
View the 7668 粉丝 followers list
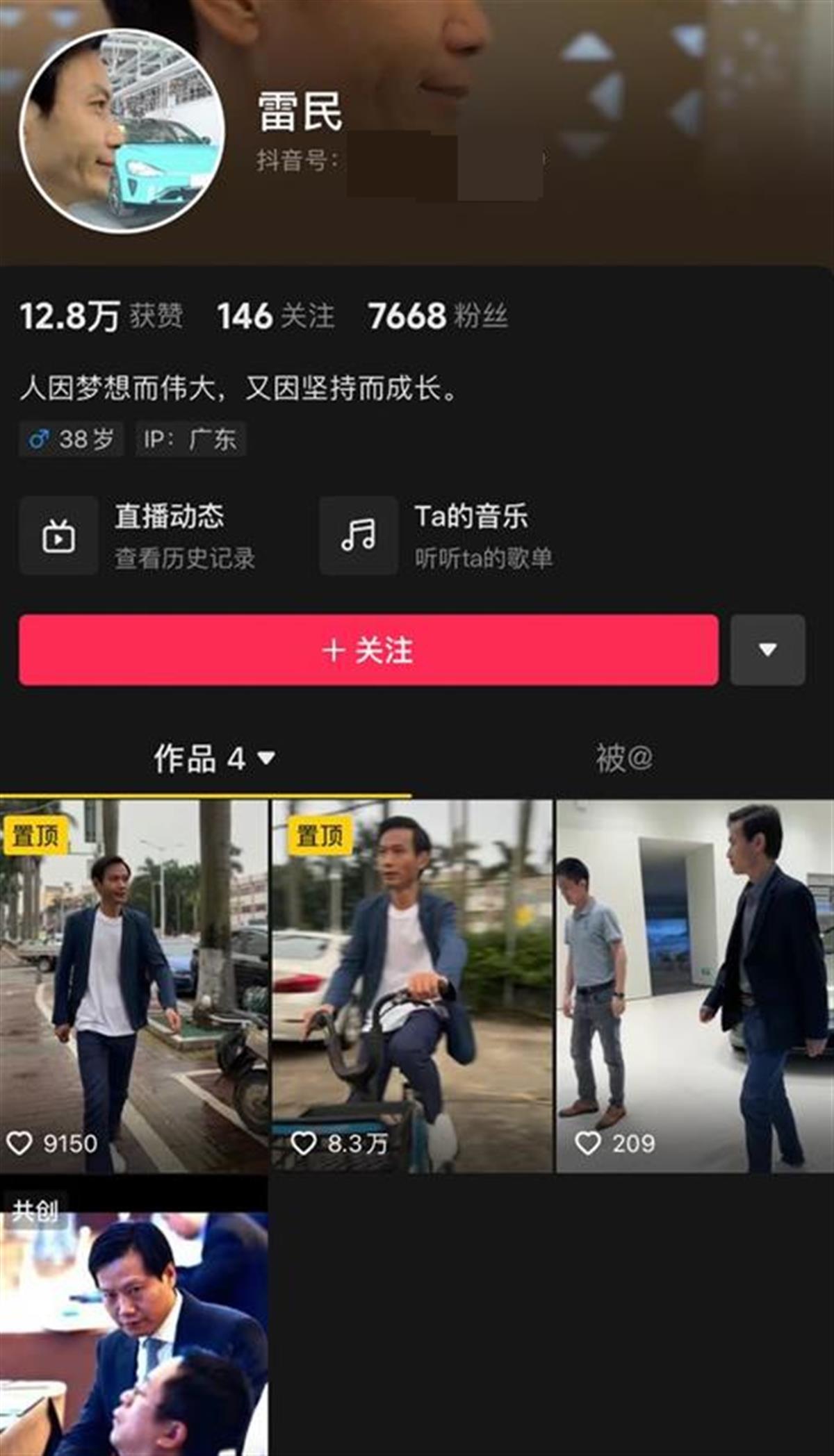tap(438, 316)
